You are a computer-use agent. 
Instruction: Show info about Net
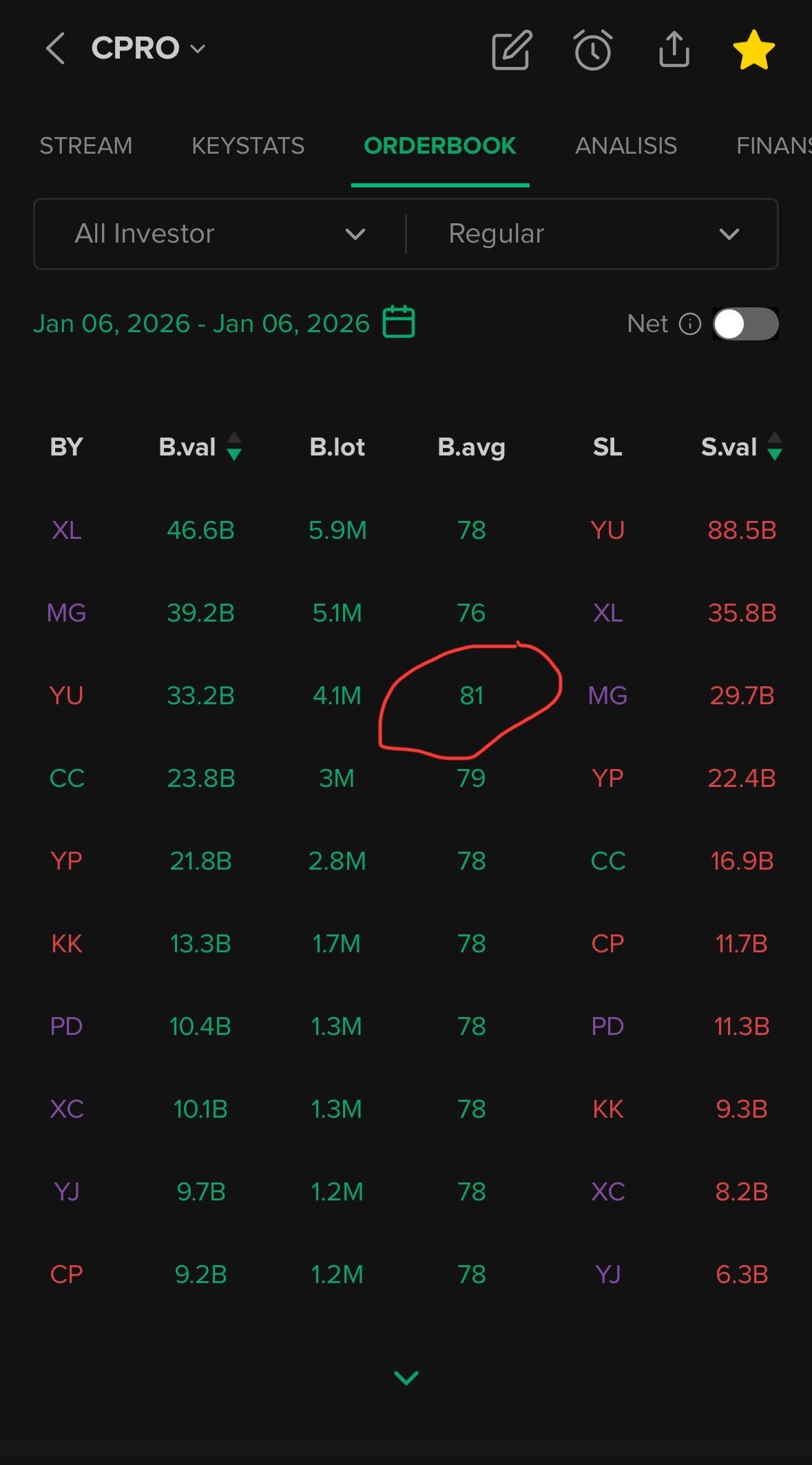[690, 324]
